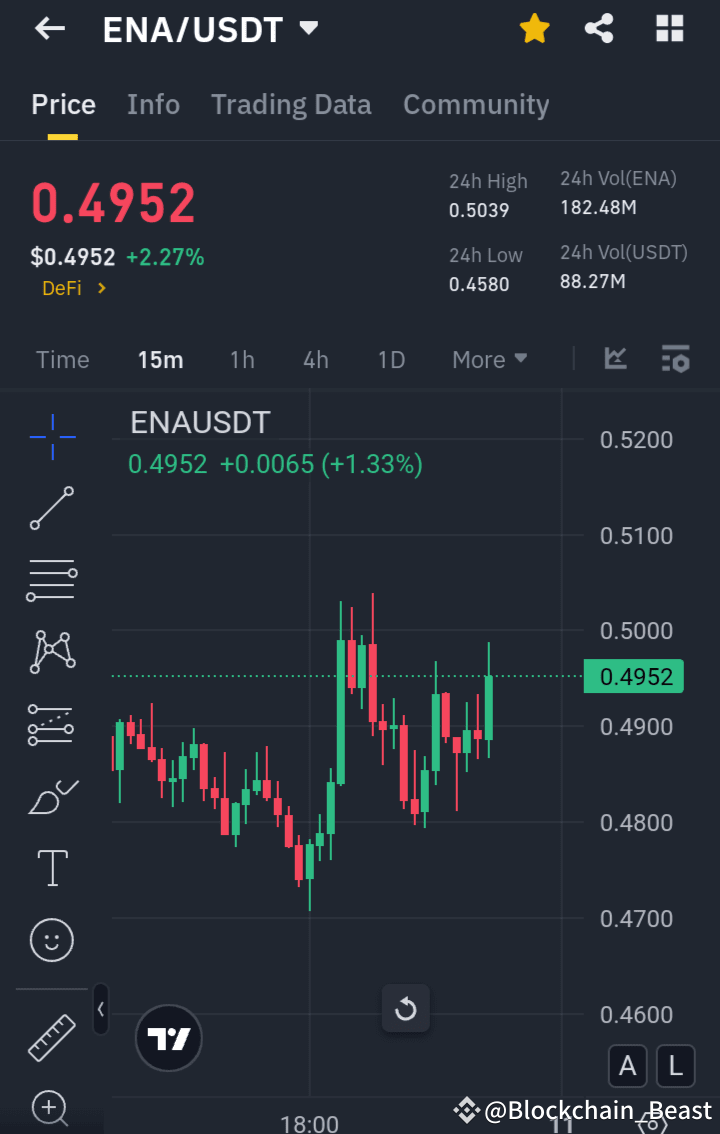
Task: Select the trend line drawing tool
Action: [x=51, y=508]
